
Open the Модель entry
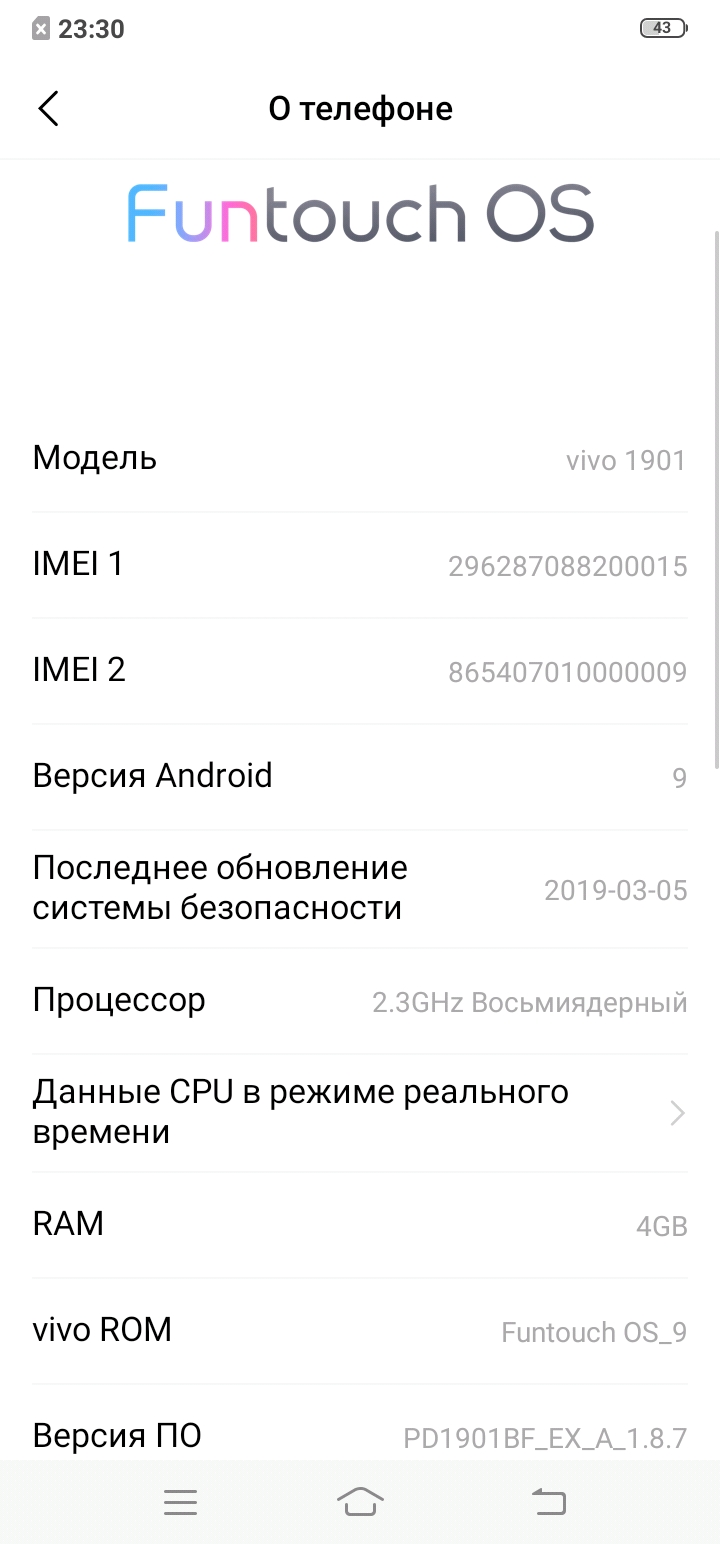point(360,458)
